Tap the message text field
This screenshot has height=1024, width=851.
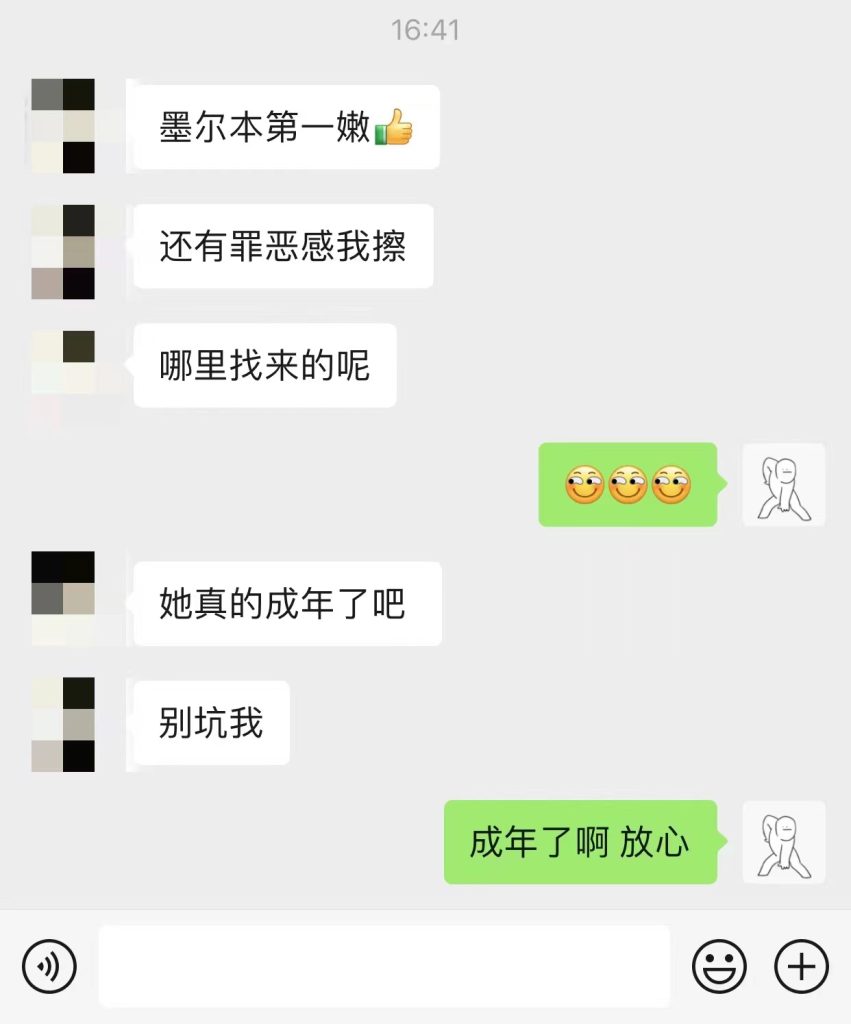pyautogui.click(x=384, y=966)
